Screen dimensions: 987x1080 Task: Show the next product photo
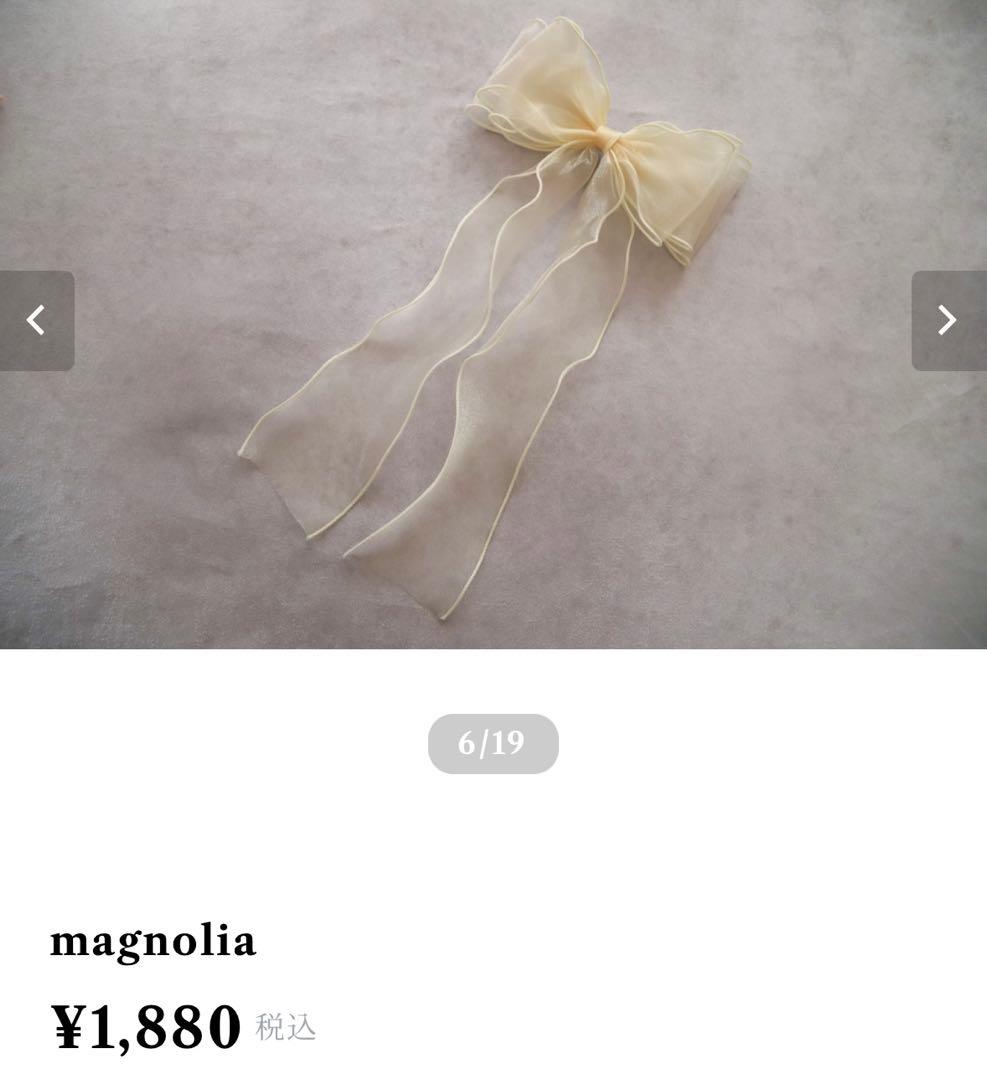tap(948, 321)
